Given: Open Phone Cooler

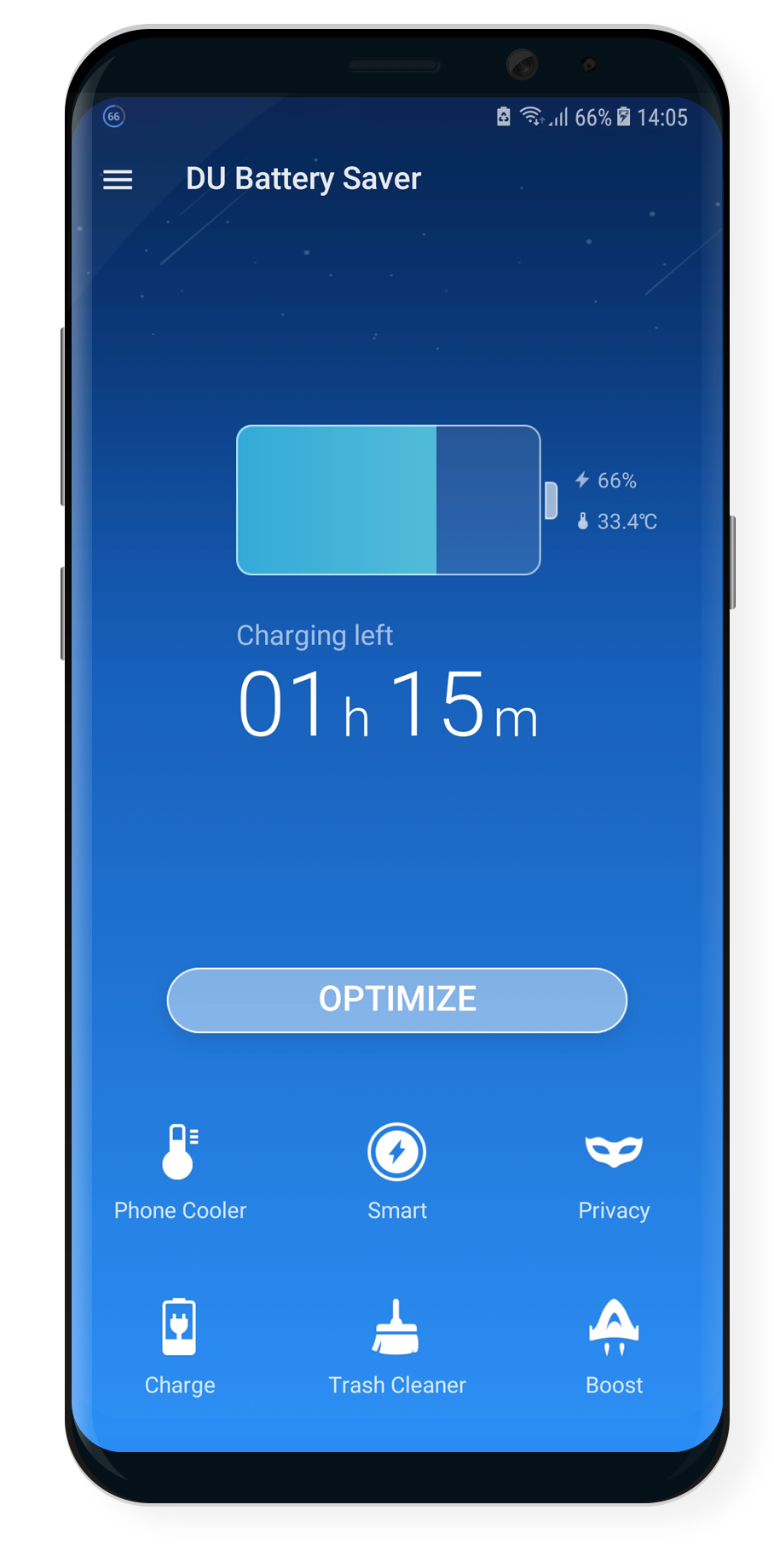Looking at the screenshot, I should pos(180,1172).
